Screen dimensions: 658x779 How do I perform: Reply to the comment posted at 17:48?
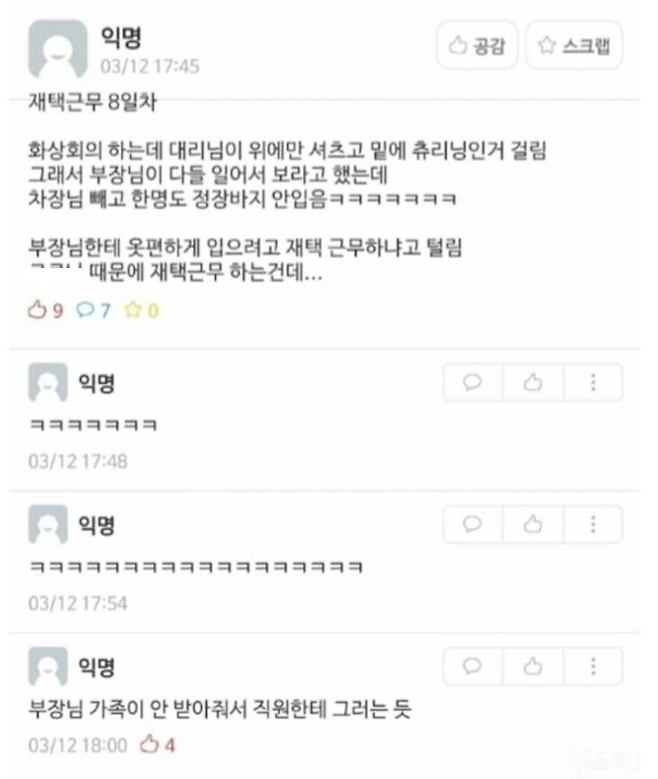click(472, 383)
